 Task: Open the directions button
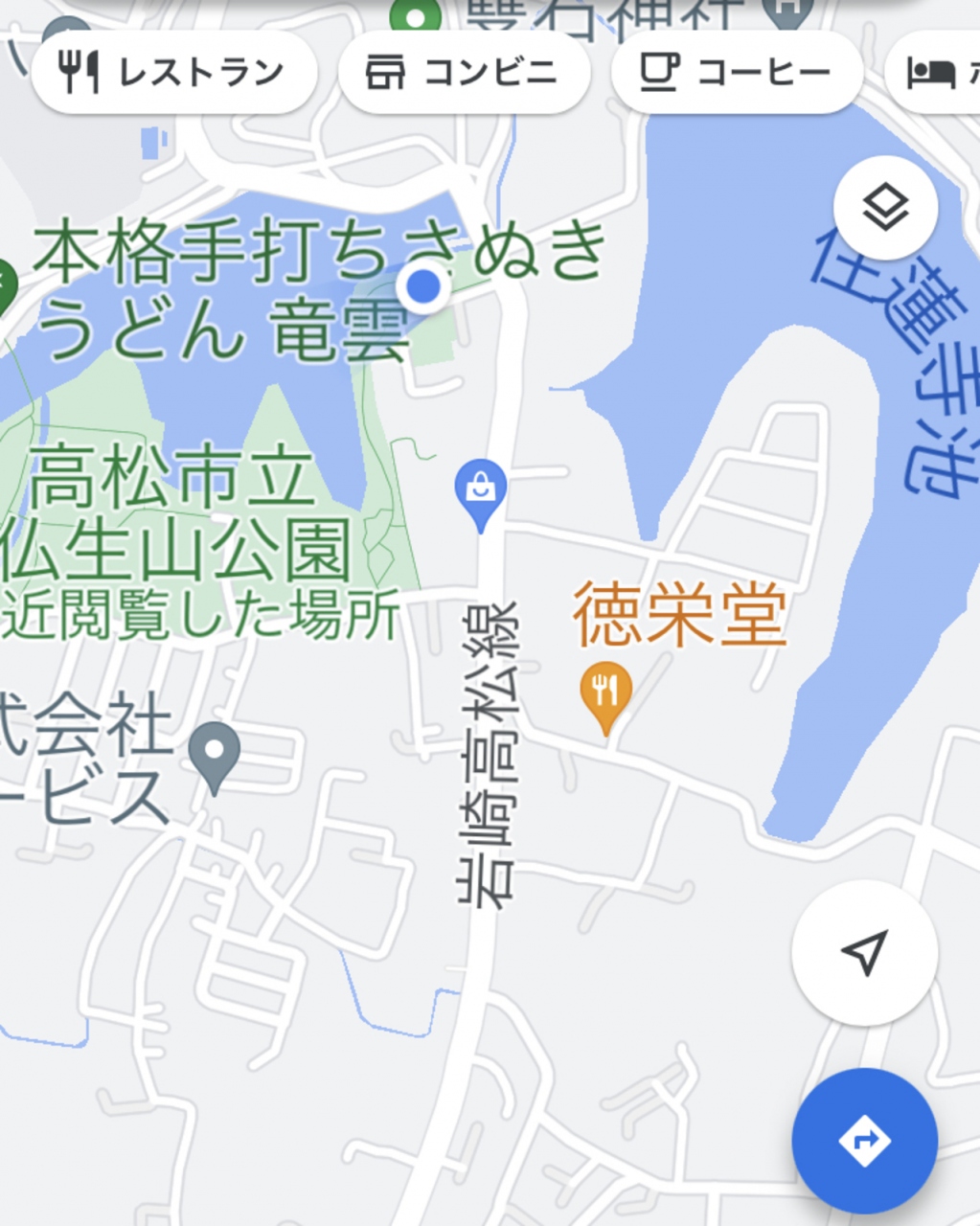click(864, 1141)
